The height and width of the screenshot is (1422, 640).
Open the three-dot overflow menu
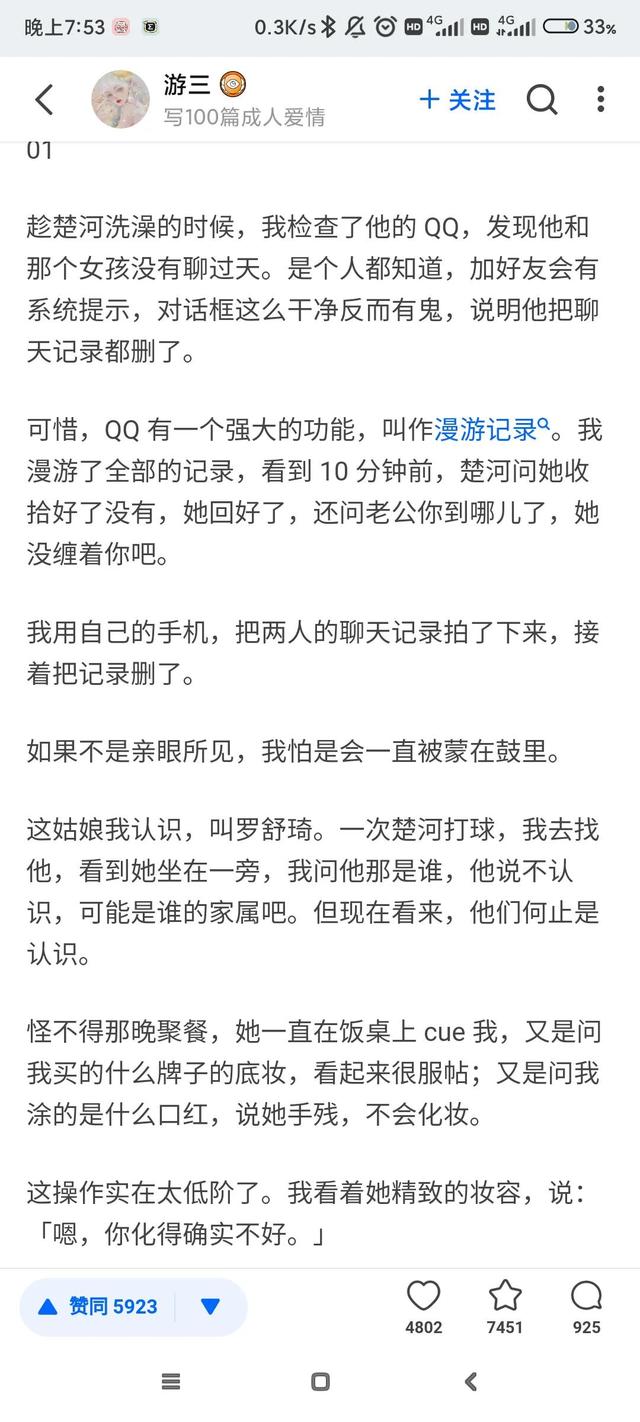point(600,99)
